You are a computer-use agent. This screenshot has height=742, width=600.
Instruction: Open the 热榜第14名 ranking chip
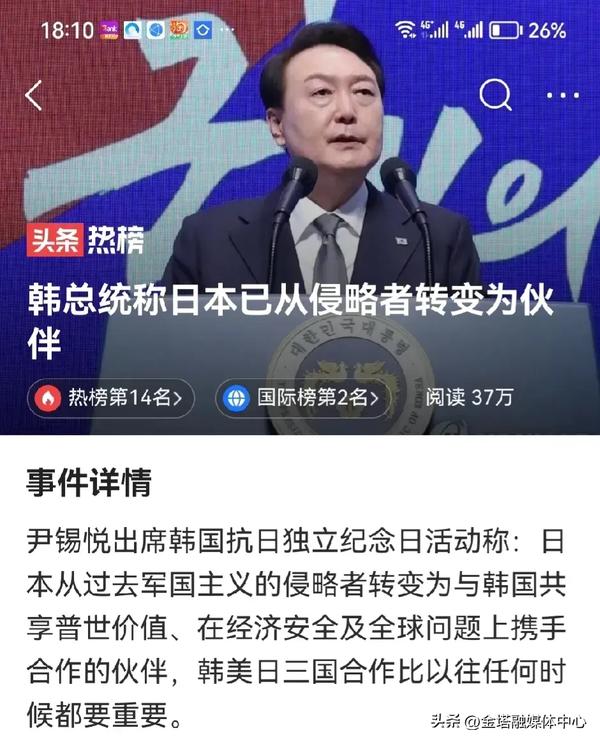click(112, 398)
